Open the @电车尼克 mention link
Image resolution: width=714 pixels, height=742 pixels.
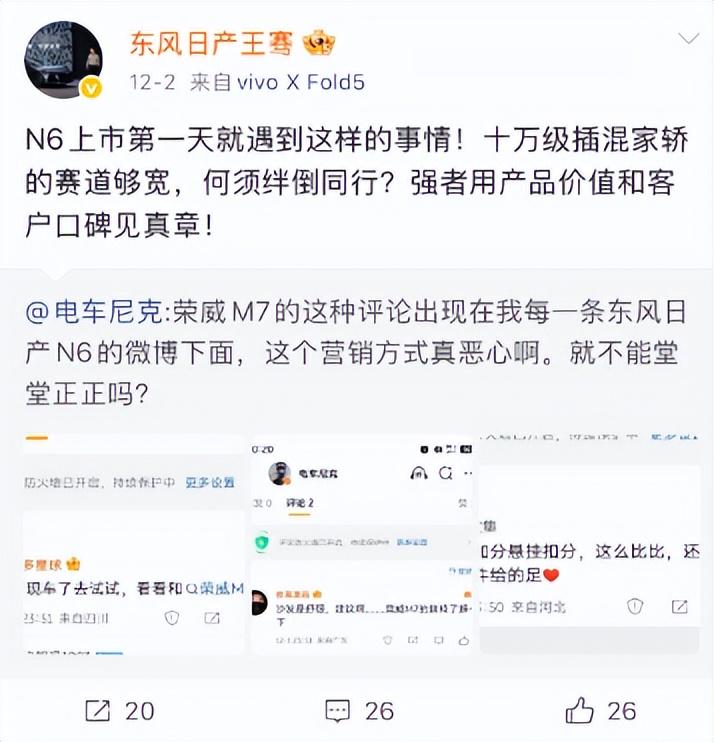point(98,312)
